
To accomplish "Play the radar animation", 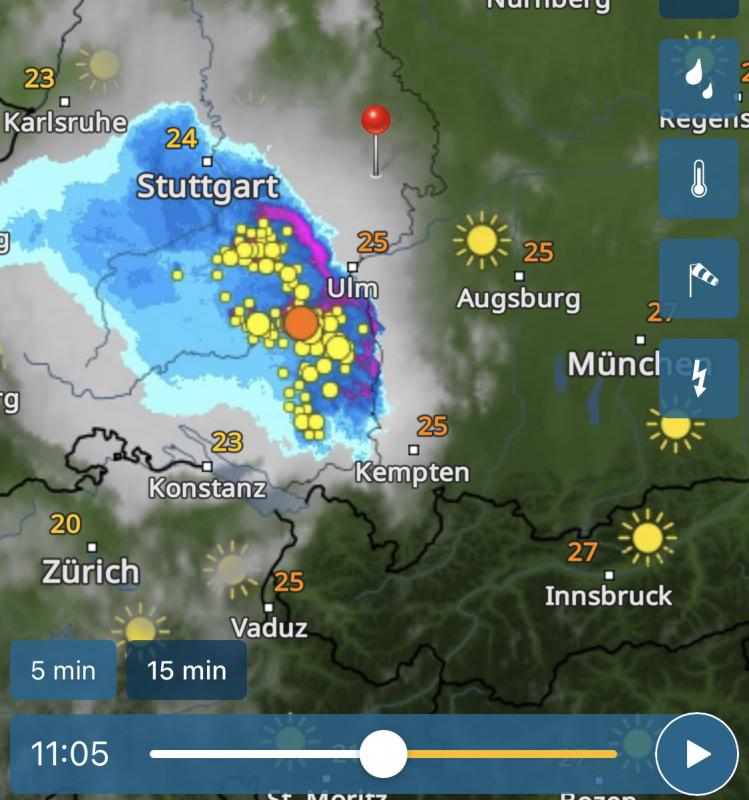I will coord(697,754).
